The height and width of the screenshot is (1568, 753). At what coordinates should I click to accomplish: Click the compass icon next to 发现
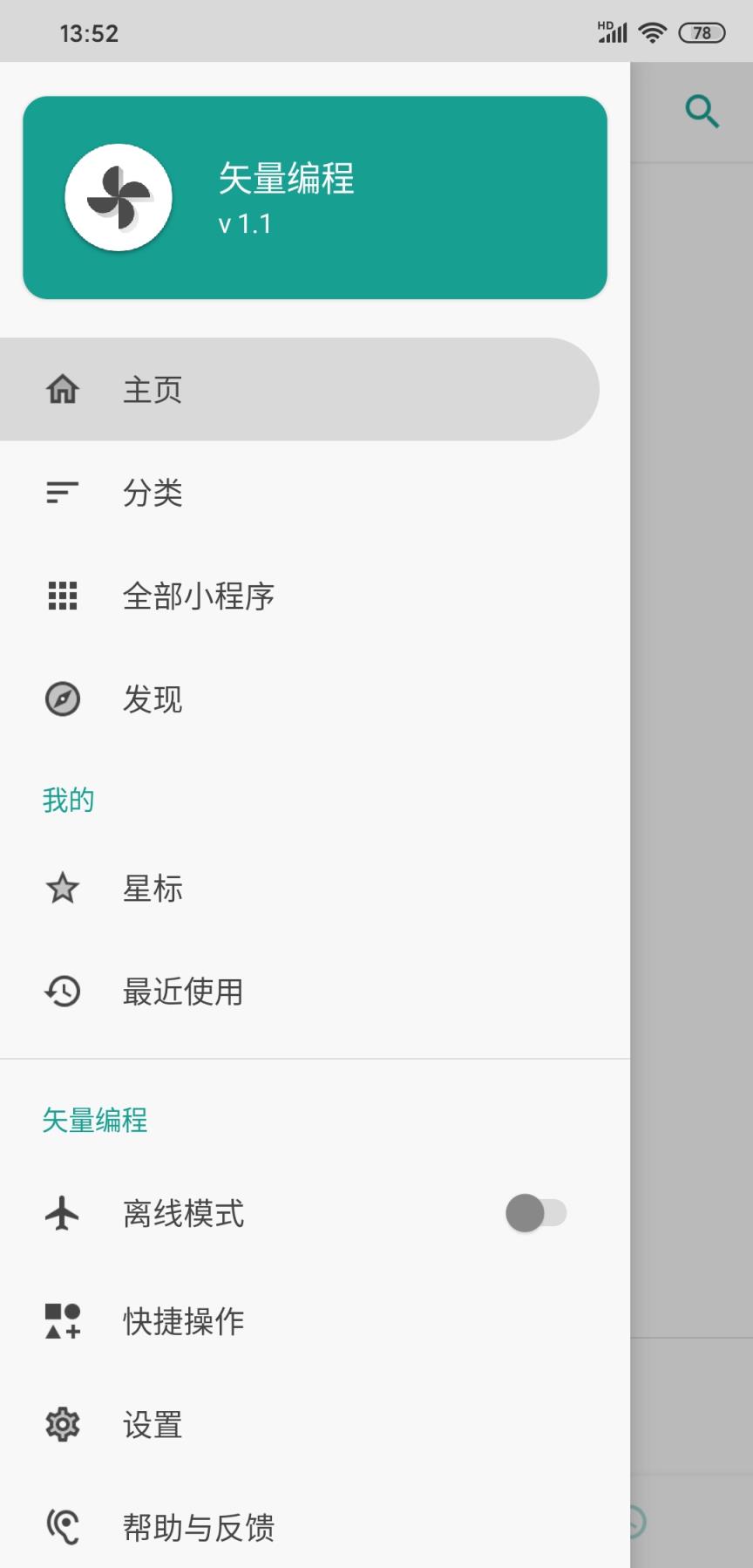click(x=62, y=699)
